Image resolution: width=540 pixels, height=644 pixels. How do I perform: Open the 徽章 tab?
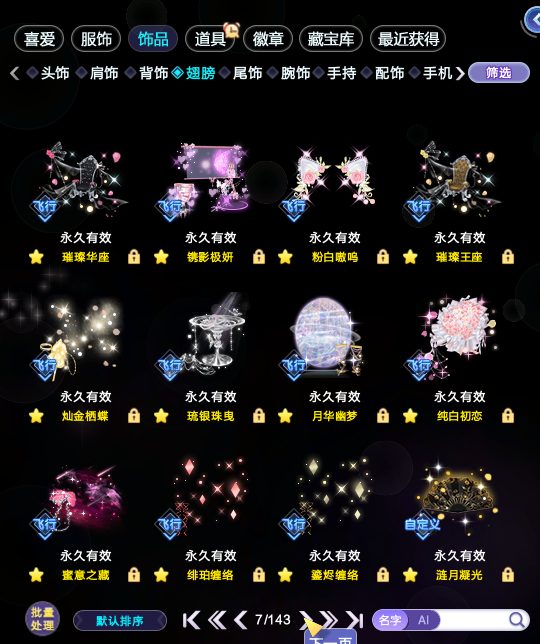(268, 39)
